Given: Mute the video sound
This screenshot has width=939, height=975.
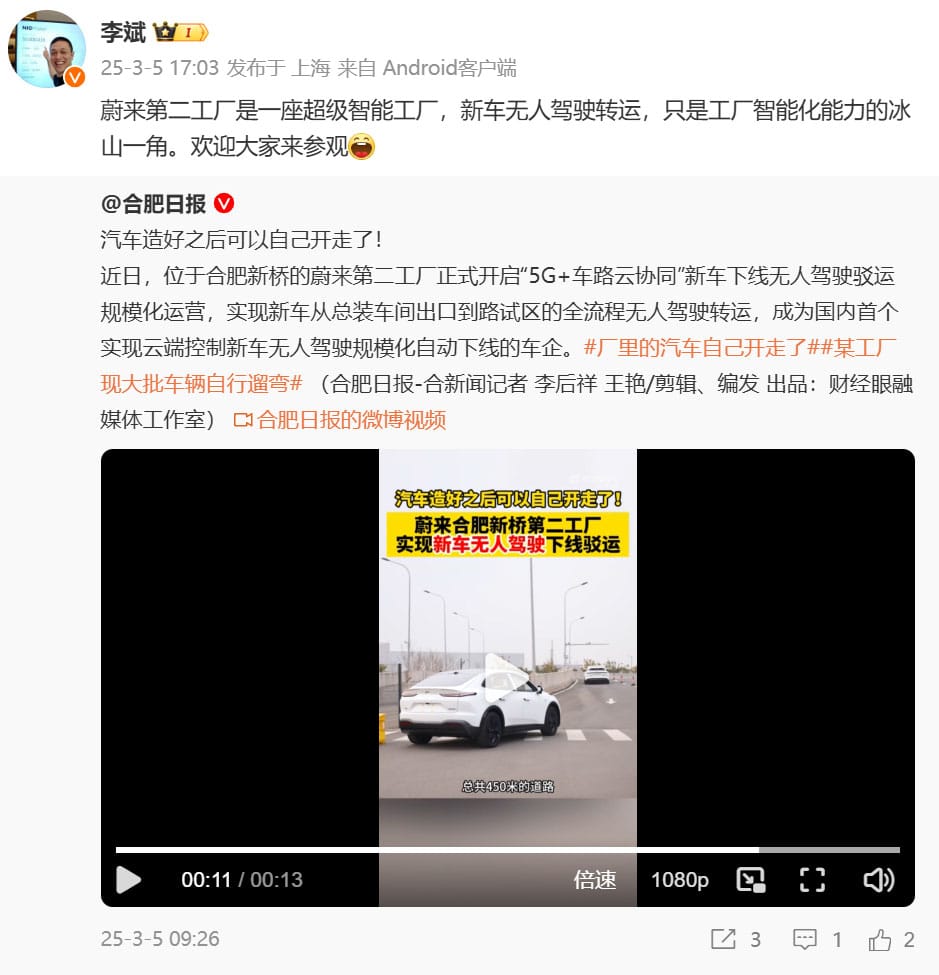Looking at the screenshot, I should coord(878,880).
